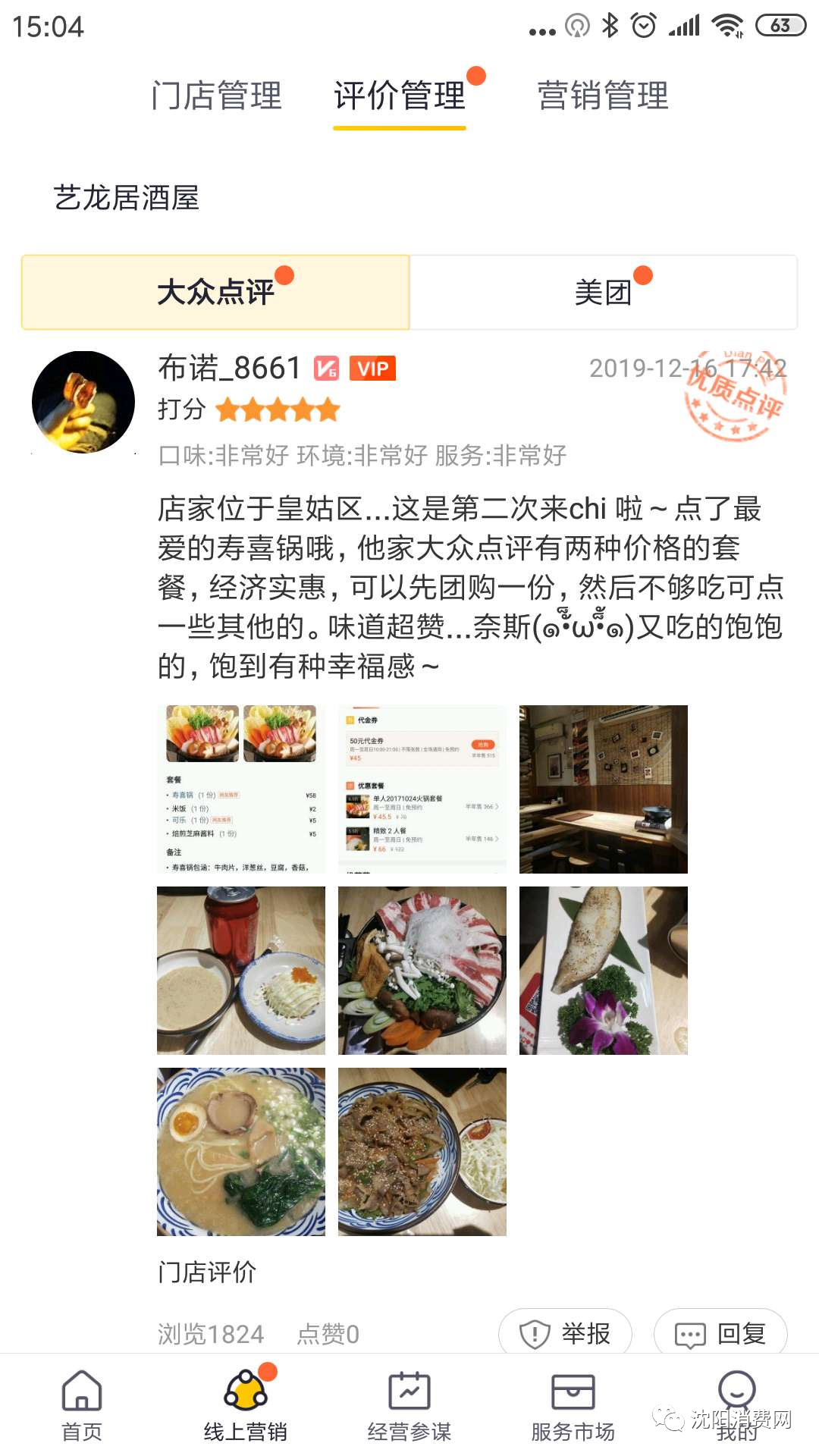Show 大众点评 reviews
This screenshot has width=819, height=1456.
click(215, 292)
